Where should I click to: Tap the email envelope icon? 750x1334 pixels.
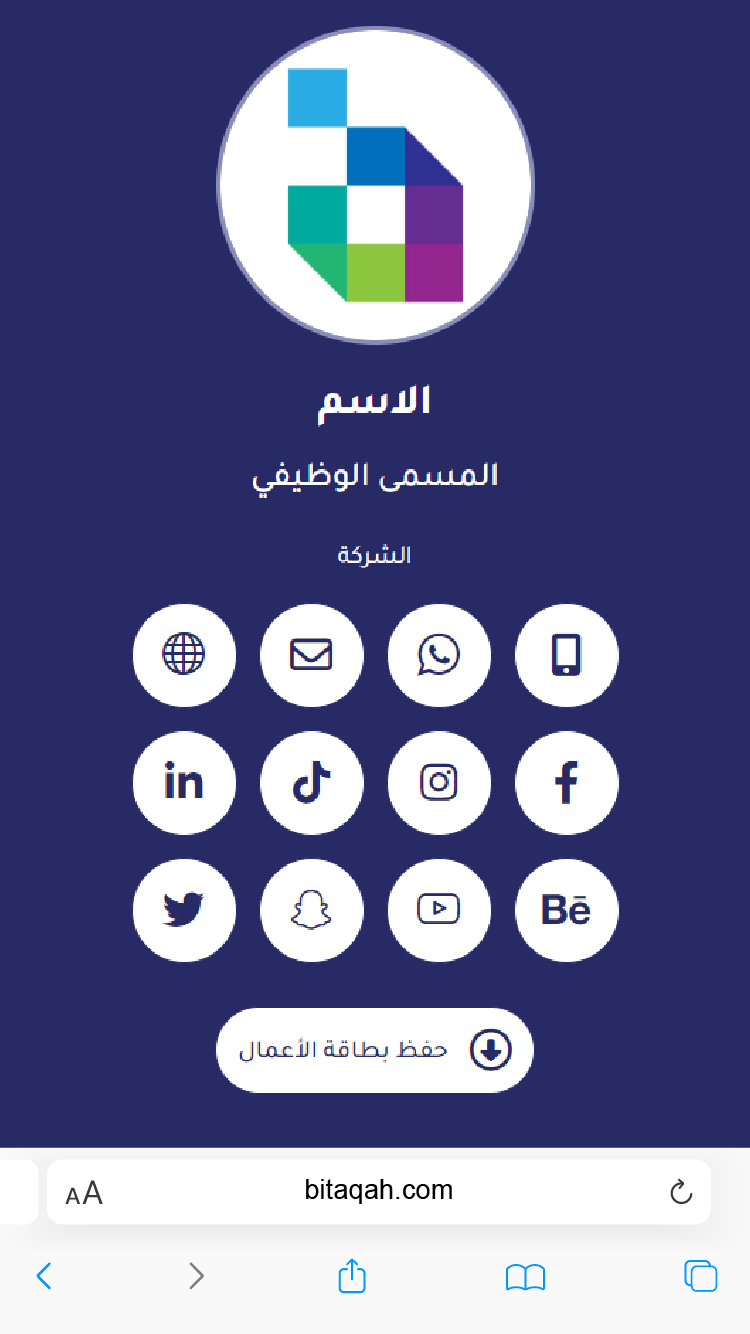tap(311, 655)
